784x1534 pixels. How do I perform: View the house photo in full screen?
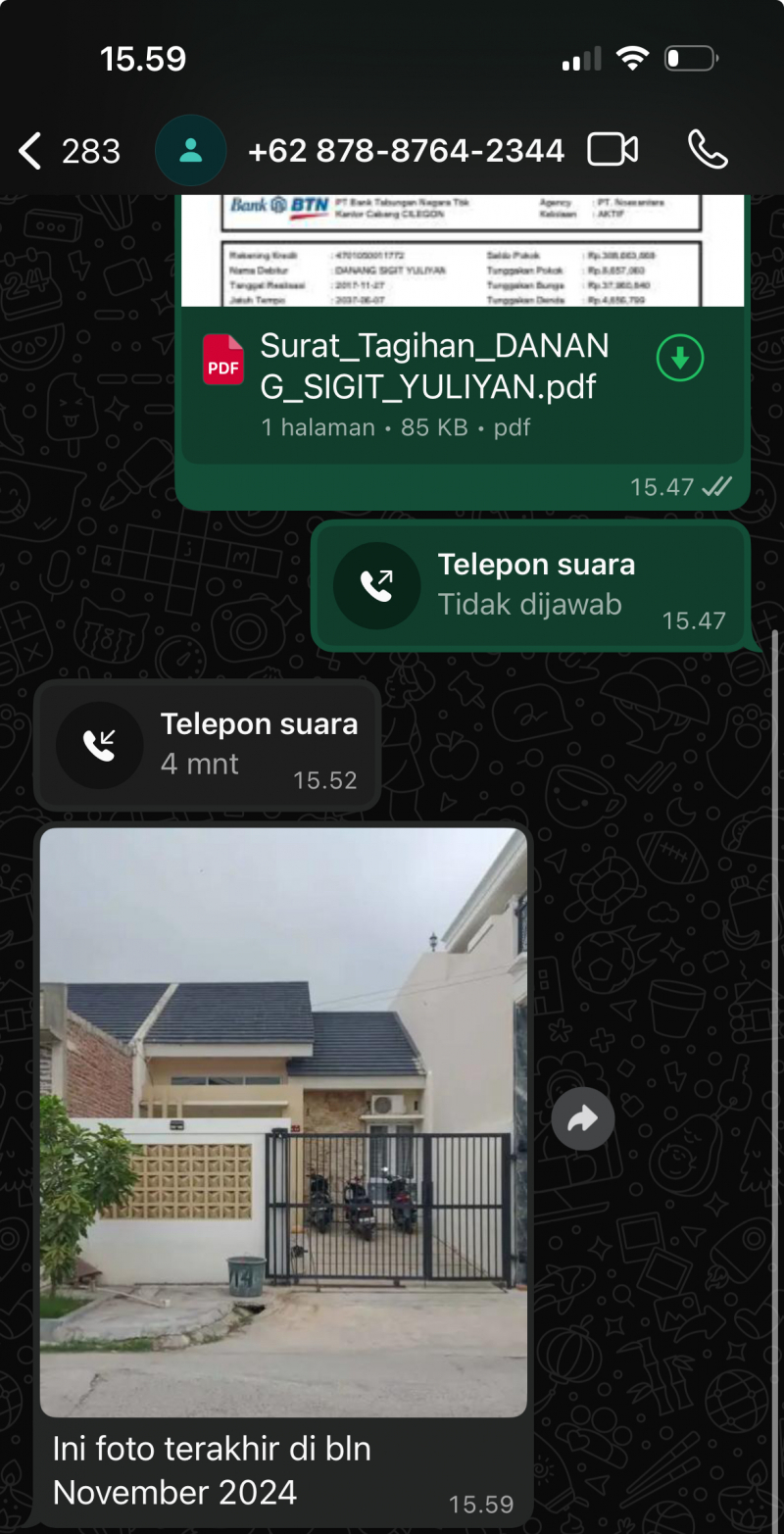(x=283, y=1120)
